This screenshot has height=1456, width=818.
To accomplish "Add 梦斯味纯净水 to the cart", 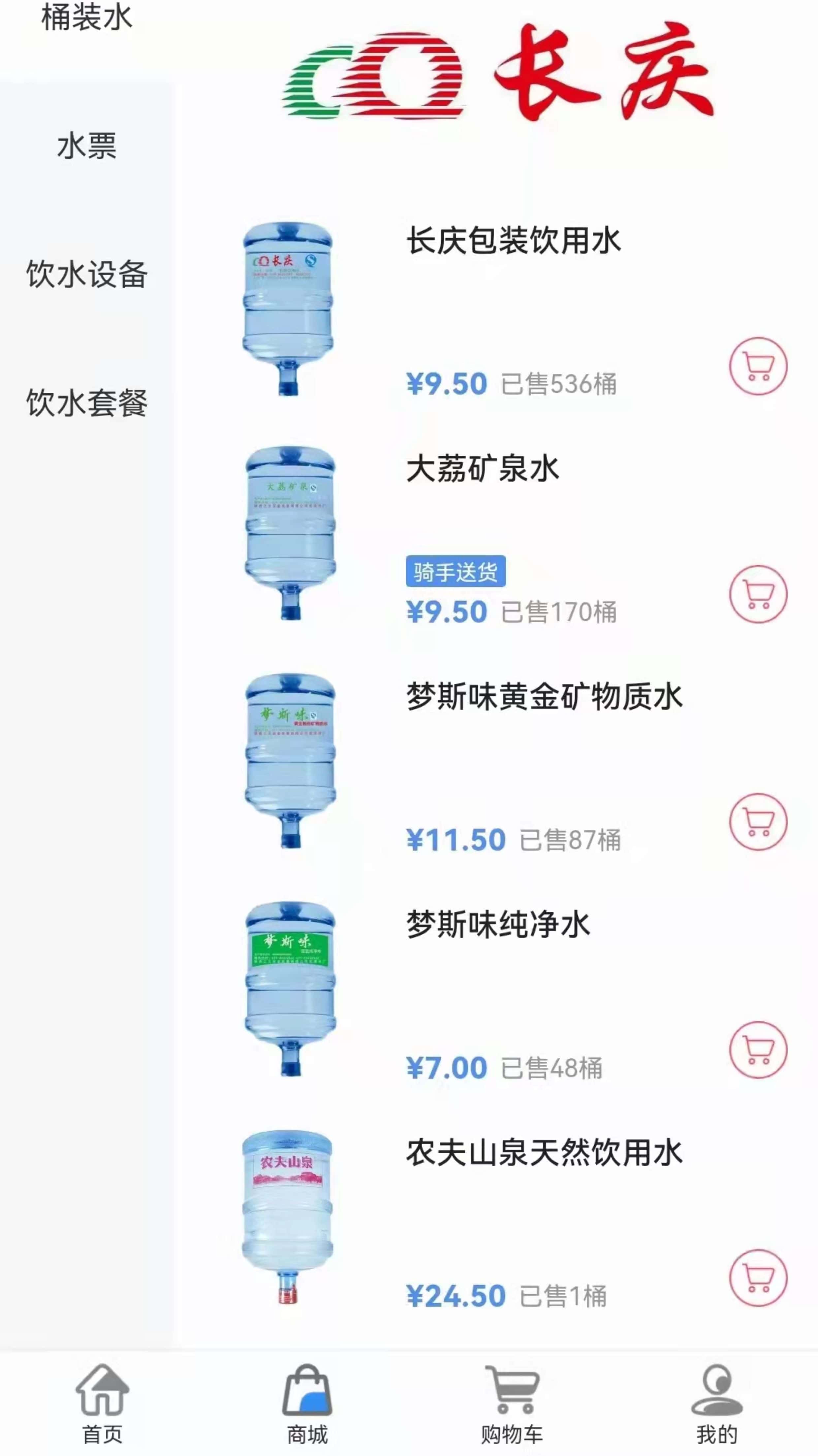I will click(x=758, y=1050).
